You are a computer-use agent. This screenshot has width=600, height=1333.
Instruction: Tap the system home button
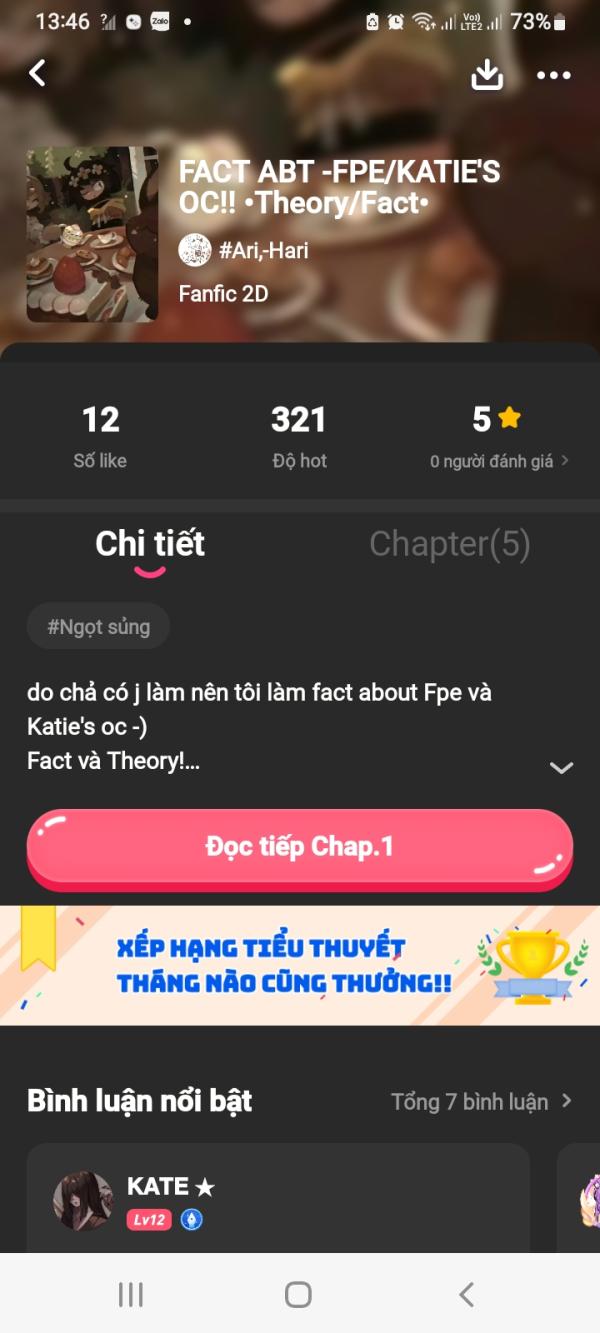click(298, 1294)
